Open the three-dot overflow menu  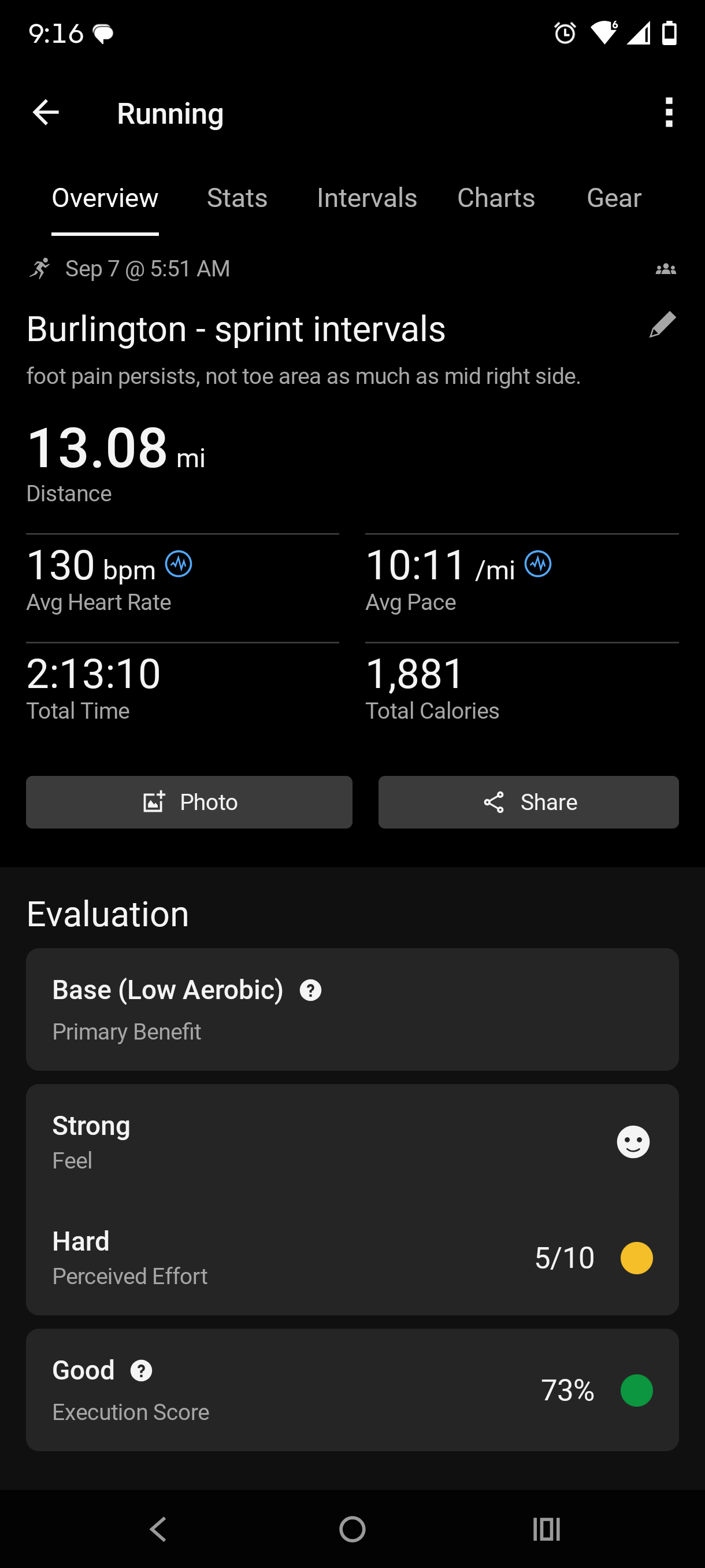pos(669,113)
